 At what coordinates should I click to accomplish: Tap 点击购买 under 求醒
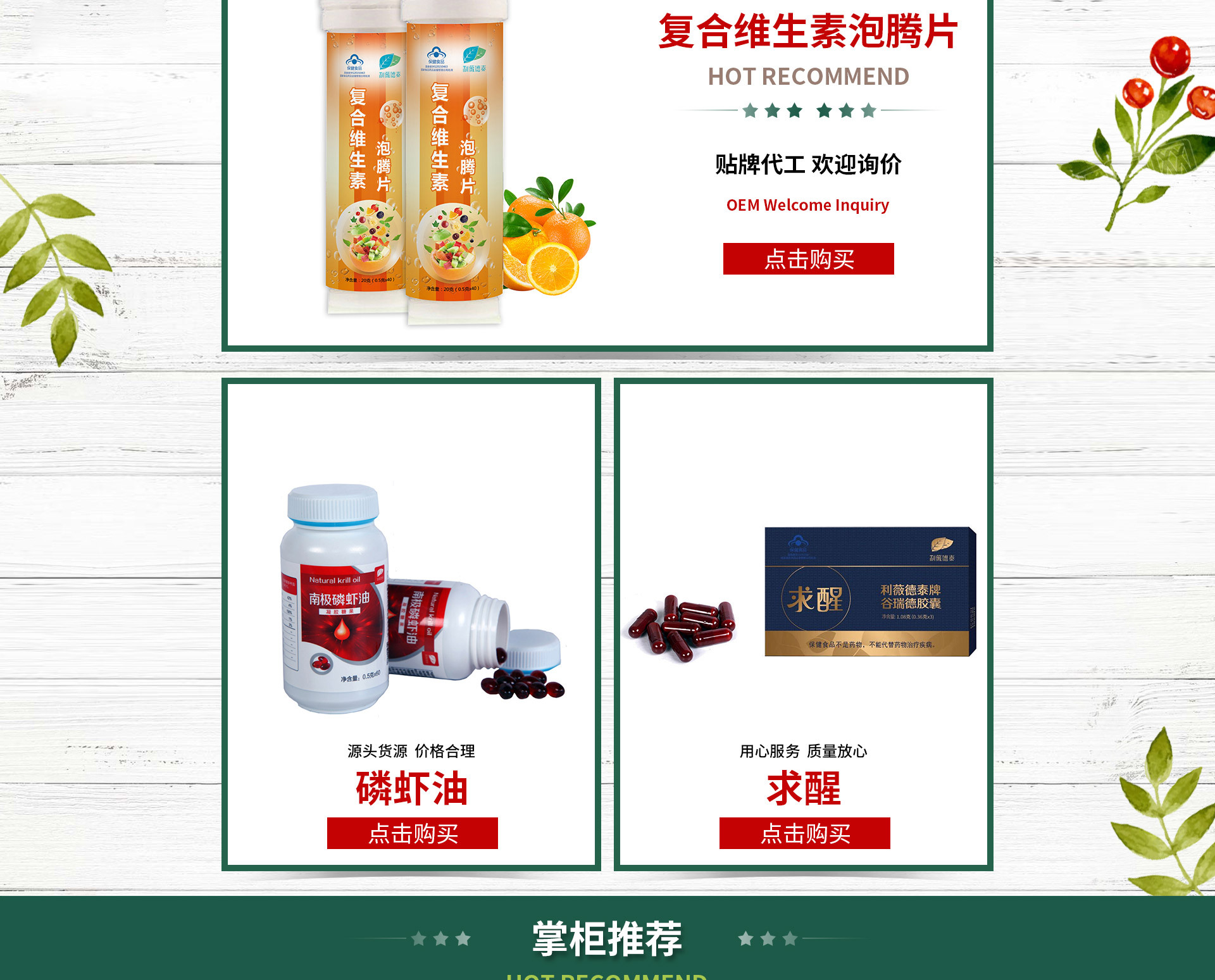click(804, 833)
